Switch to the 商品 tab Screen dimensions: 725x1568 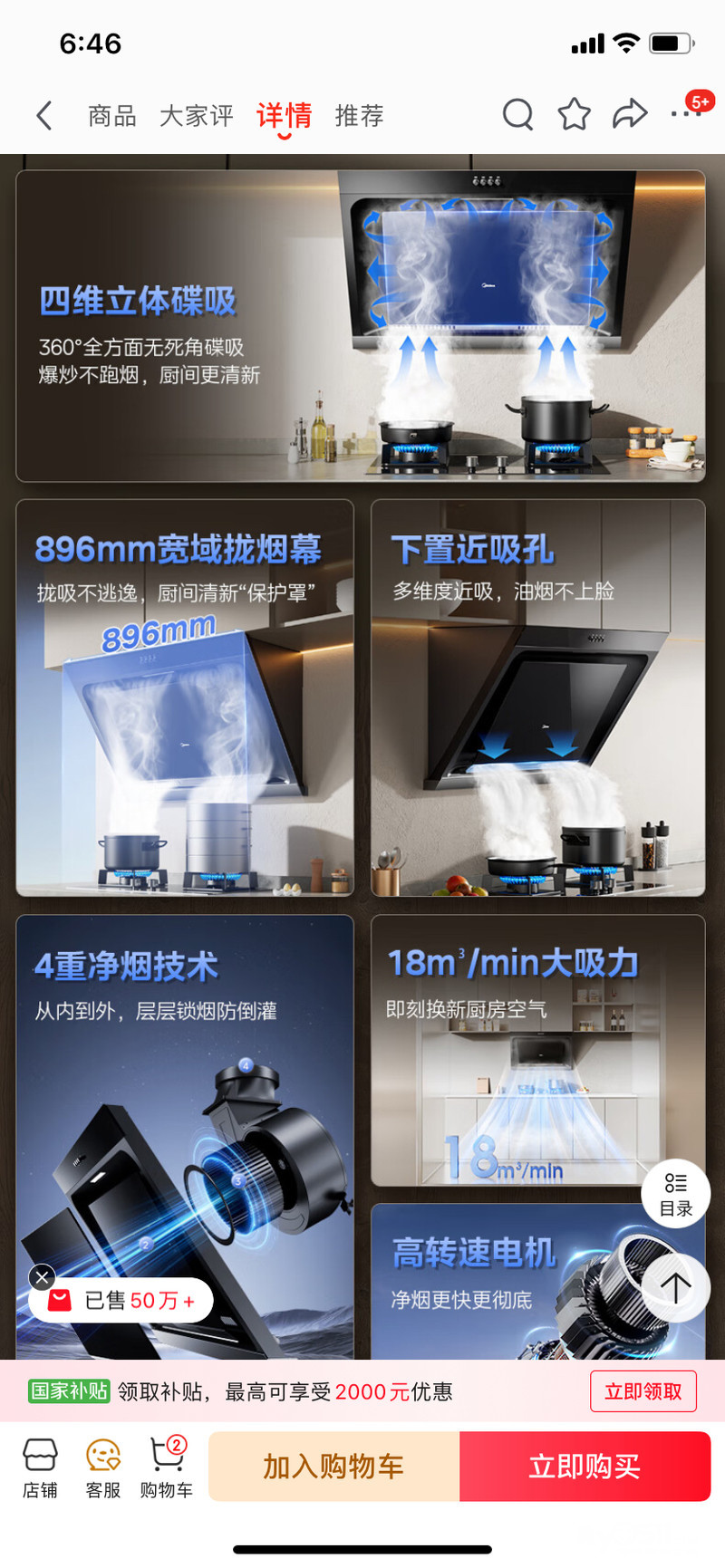(112, 116)
